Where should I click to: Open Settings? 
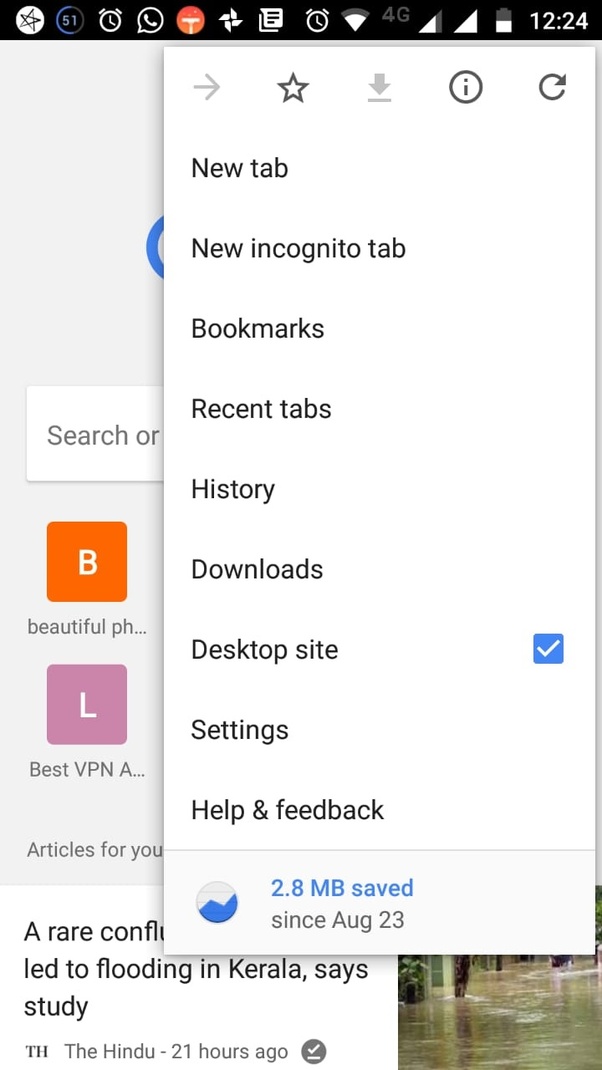240,730
